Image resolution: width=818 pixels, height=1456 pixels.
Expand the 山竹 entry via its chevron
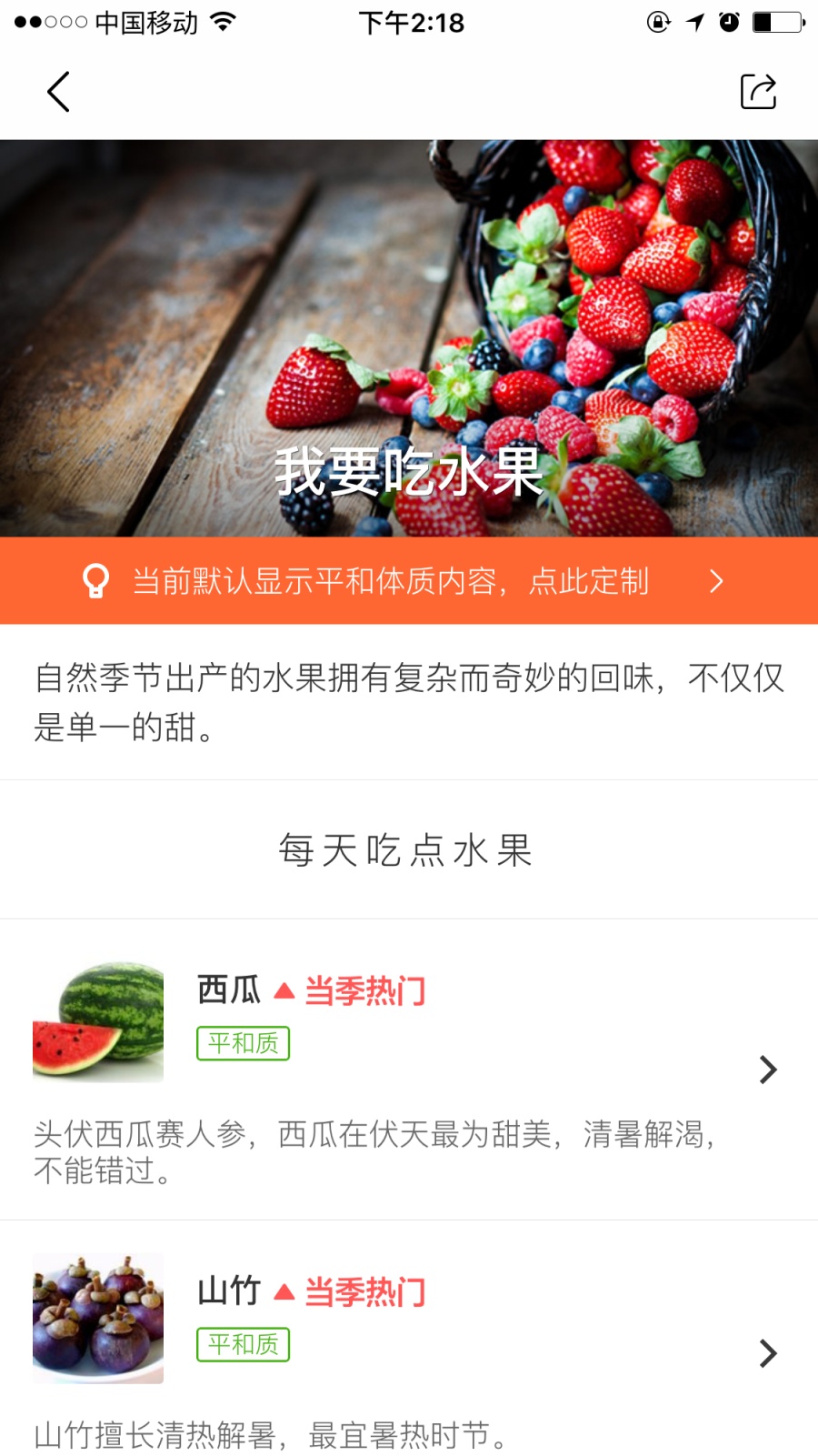click(768, 1354)
